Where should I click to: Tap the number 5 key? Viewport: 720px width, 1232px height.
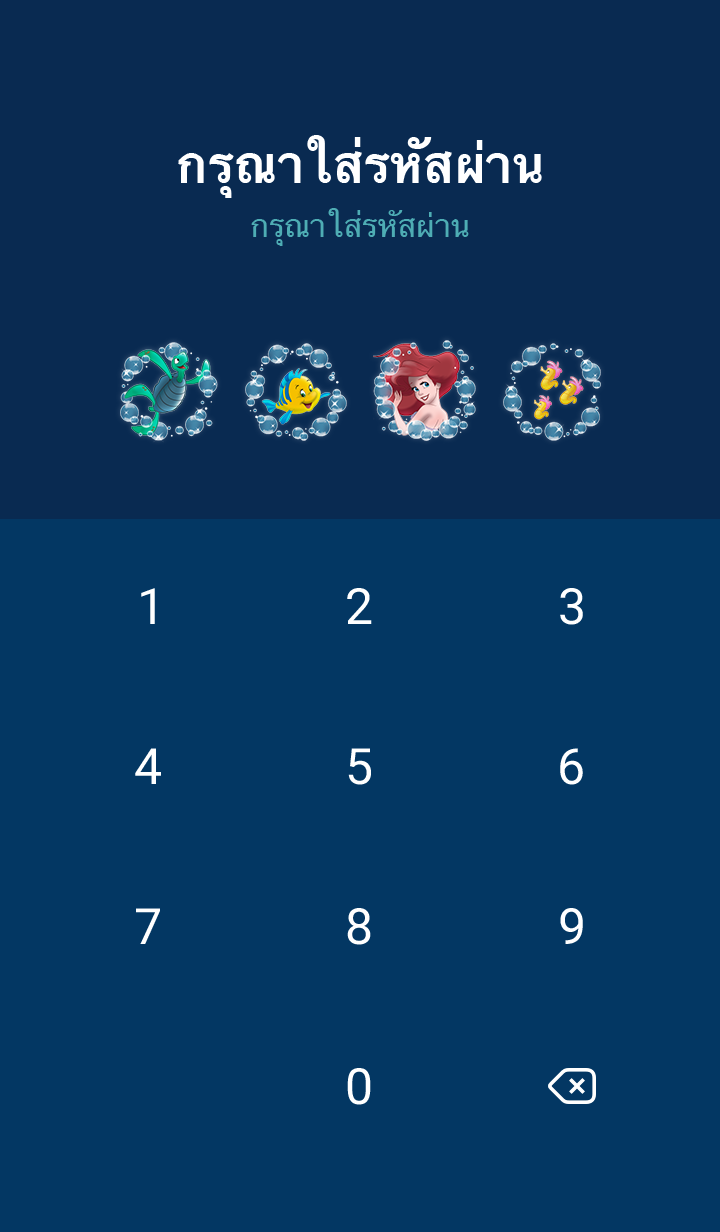coord(359,767)
